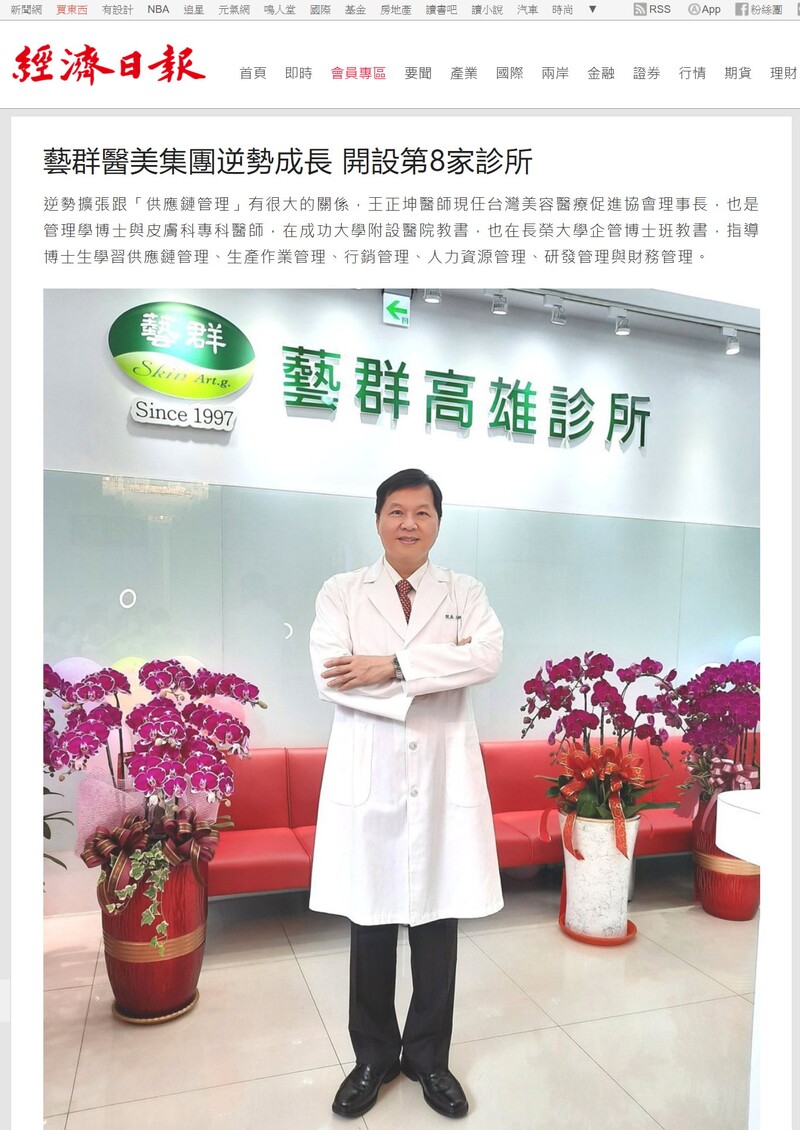The image size is (800, 1130).
Task: Visit the 買東西 shopping link
Action: click(72, 9)
